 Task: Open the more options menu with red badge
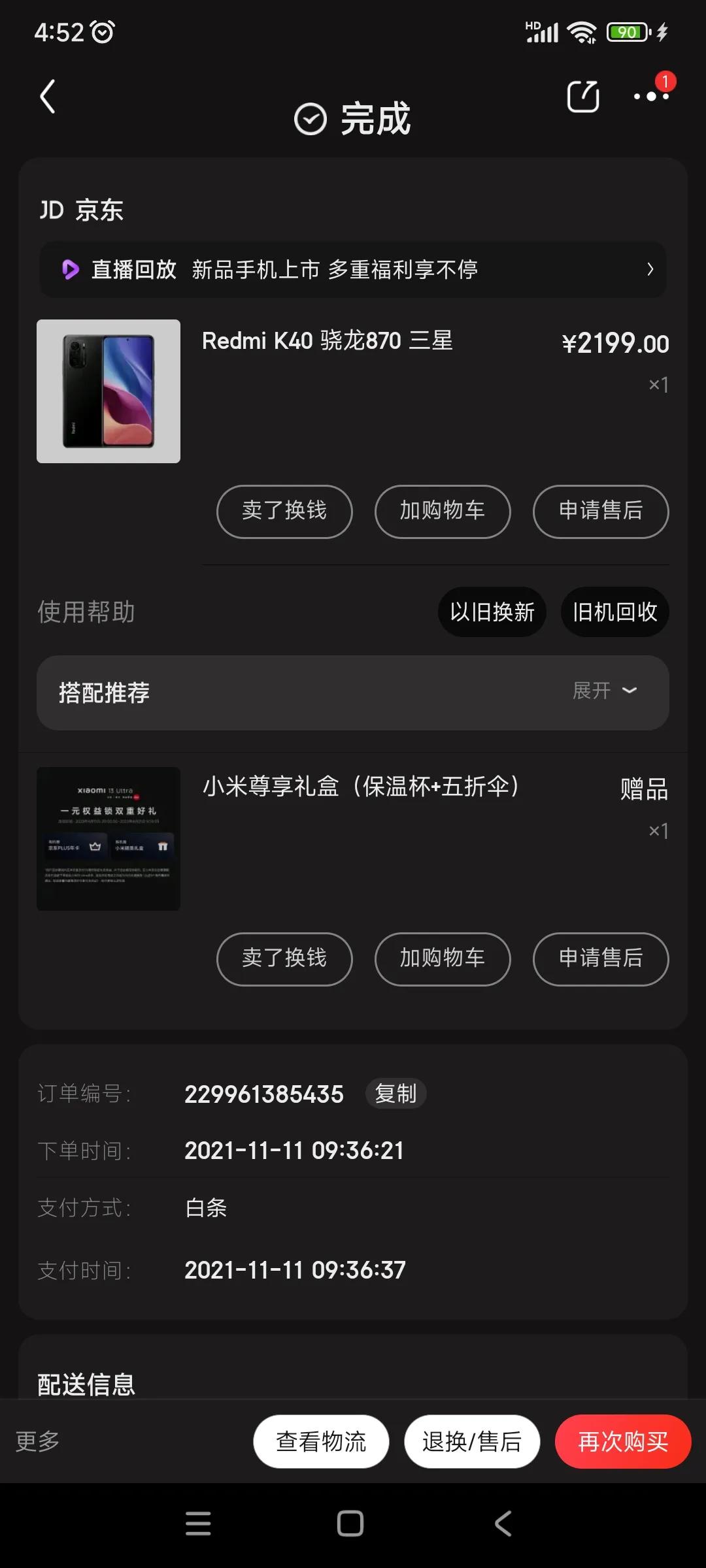click(650, 96)
